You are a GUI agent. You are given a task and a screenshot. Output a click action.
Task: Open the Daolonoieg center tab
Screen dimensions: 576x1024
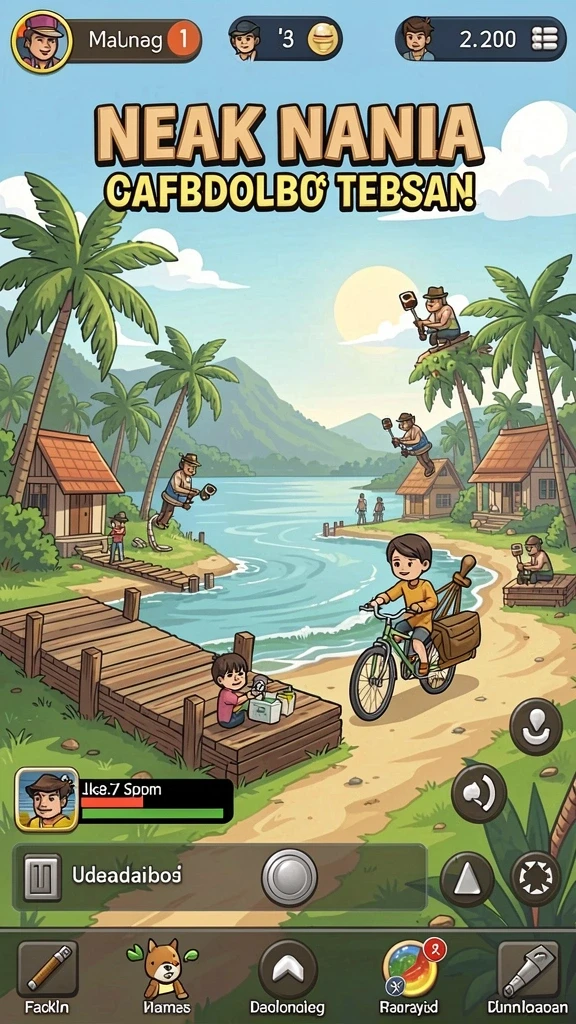tap(287, 977)
